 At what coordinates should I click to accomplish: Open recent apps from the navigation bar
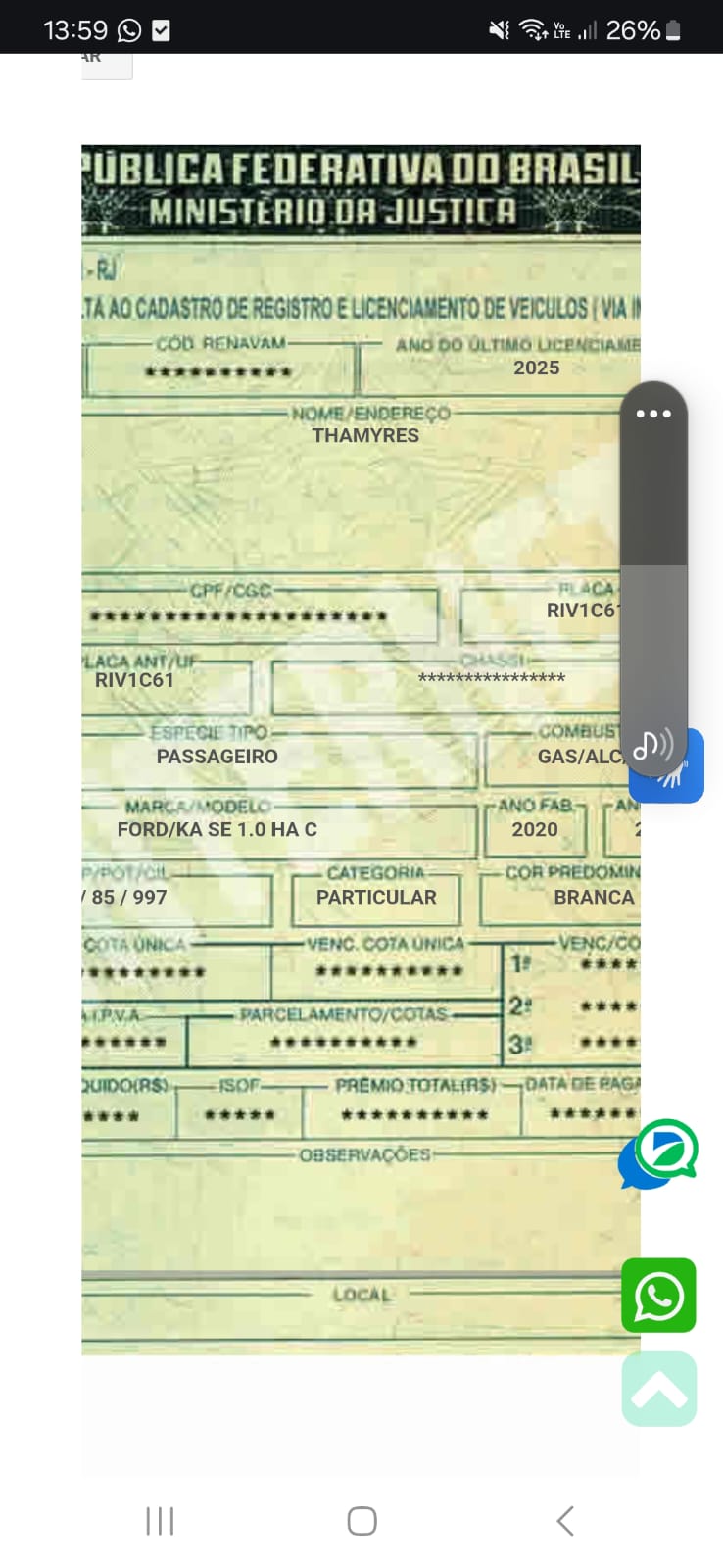[x=160, y=1521]
